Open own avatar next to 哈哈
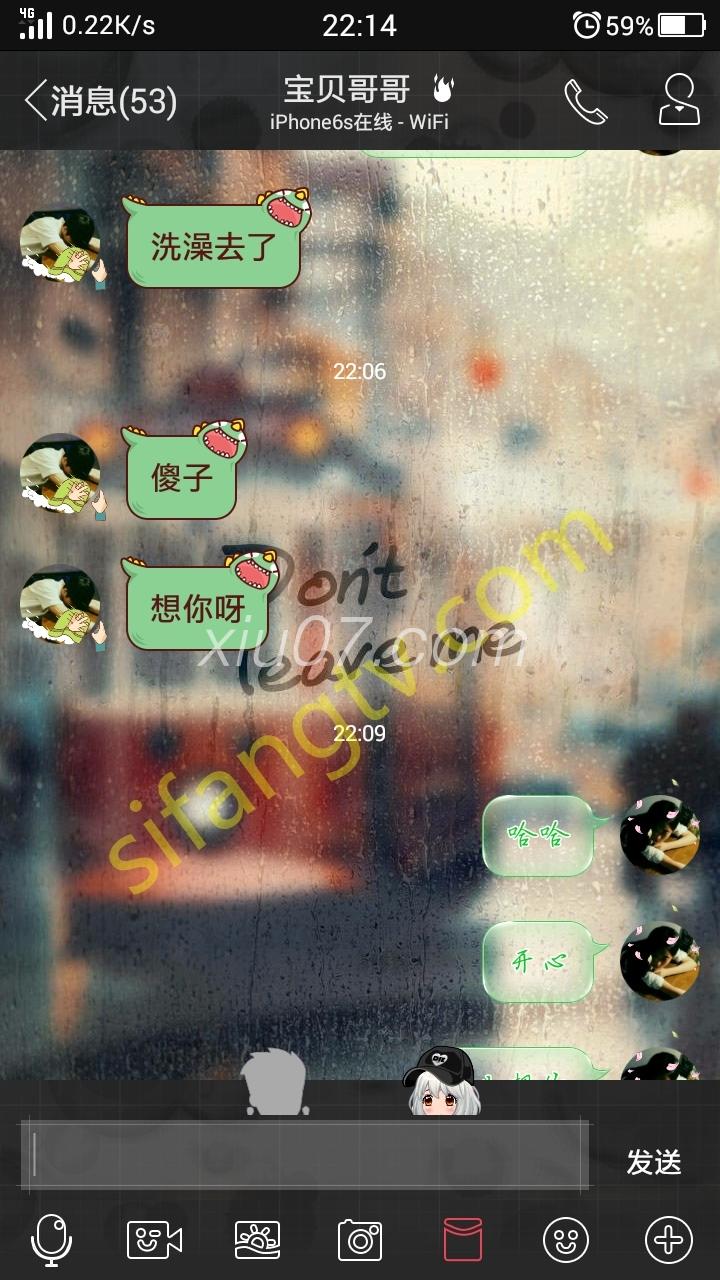720x1280 pixels. coord(659,834)
